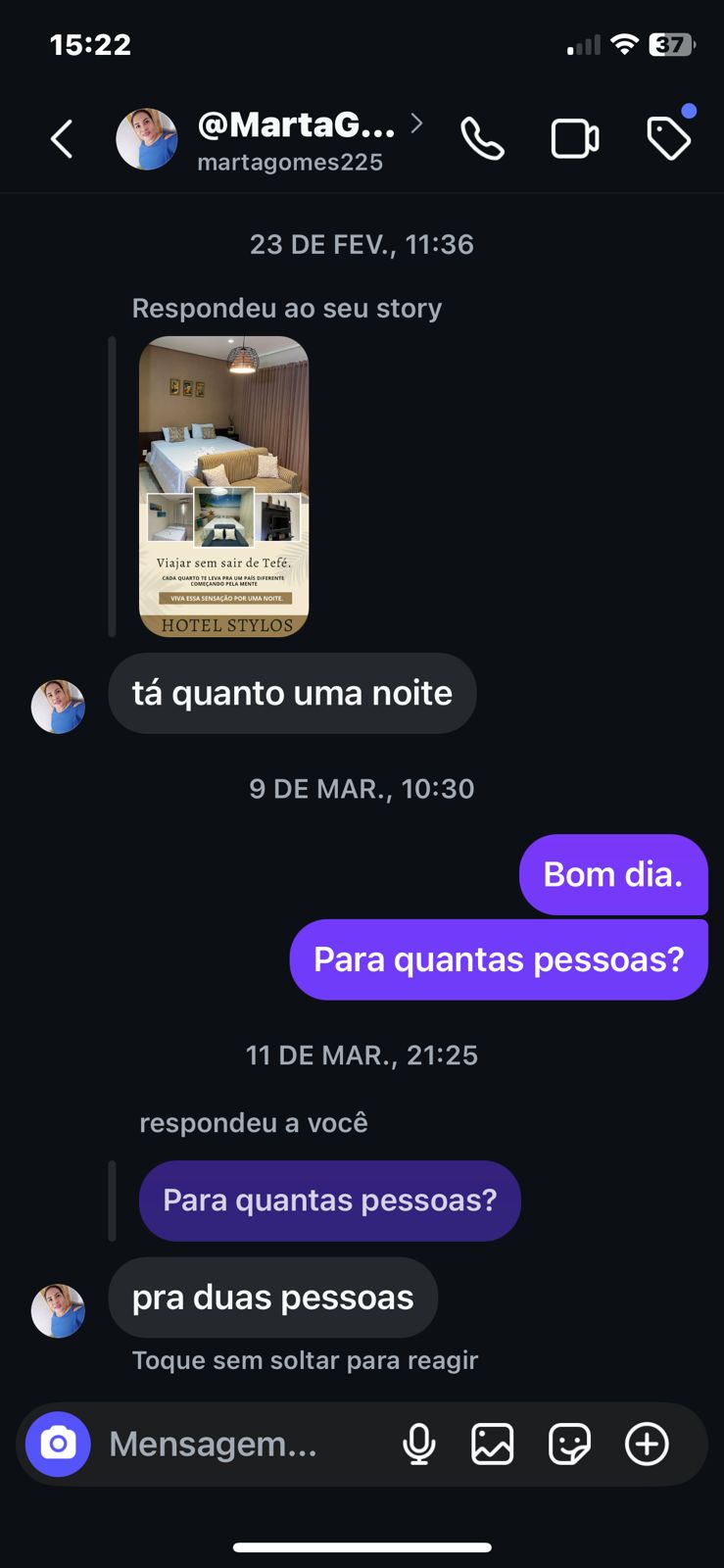Open more options with the plus icon
Screen dimensions: 724x1568
(647, 1444)
